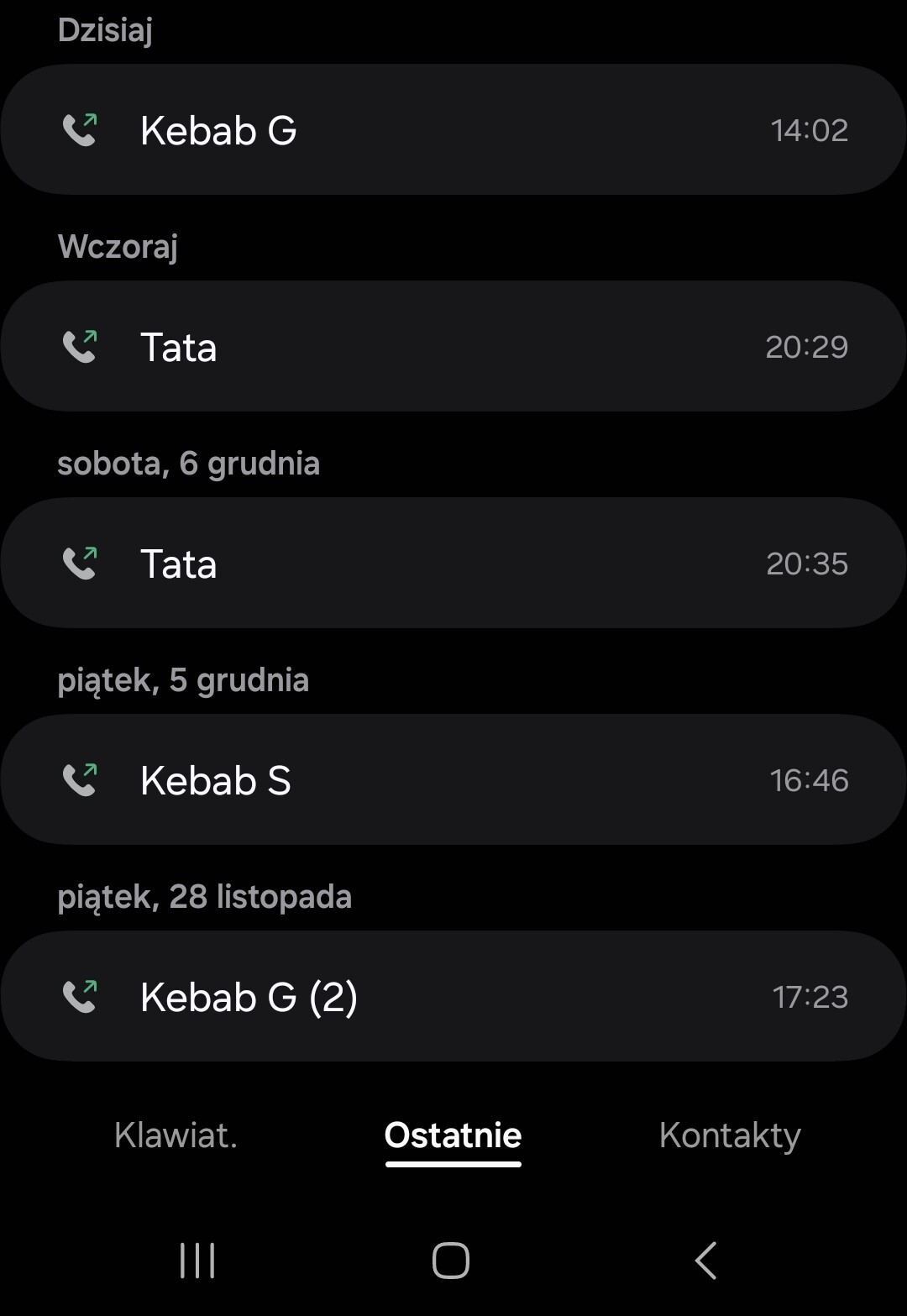Go to the home screen
Image resolution: width=907 pixels, height=1316 pixels.
pos(451,1261)
